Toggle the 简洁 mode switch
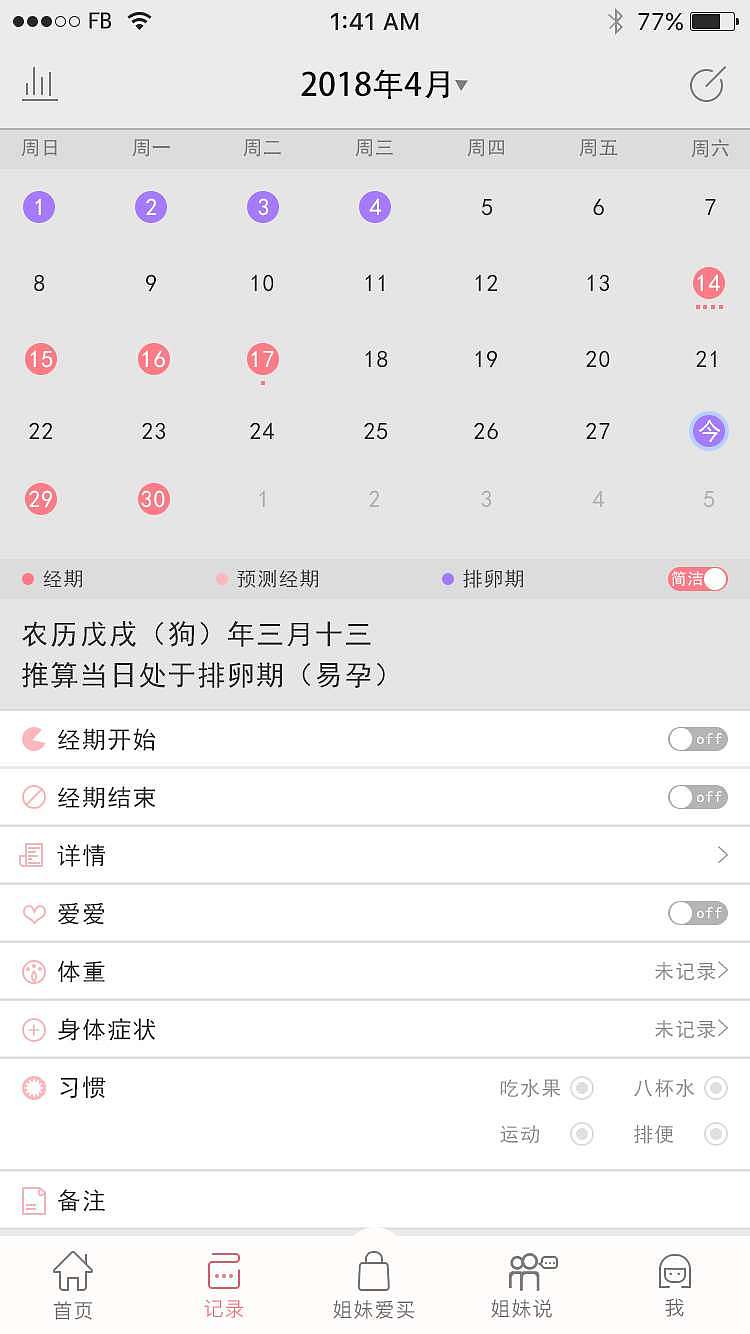The width and height of the screenshot is (750, 1334). 697,579
